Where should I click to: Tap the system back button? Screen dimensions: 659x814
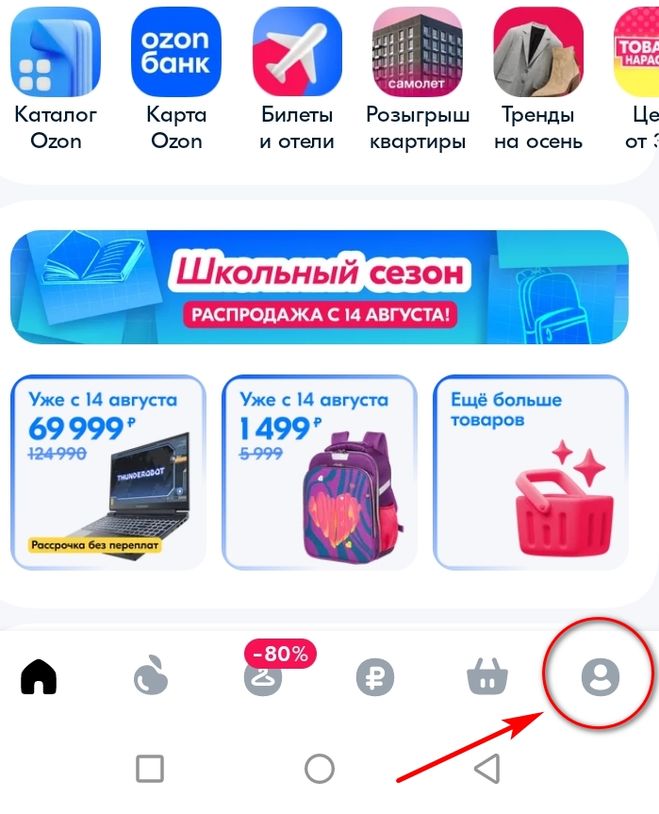[487, 768]
